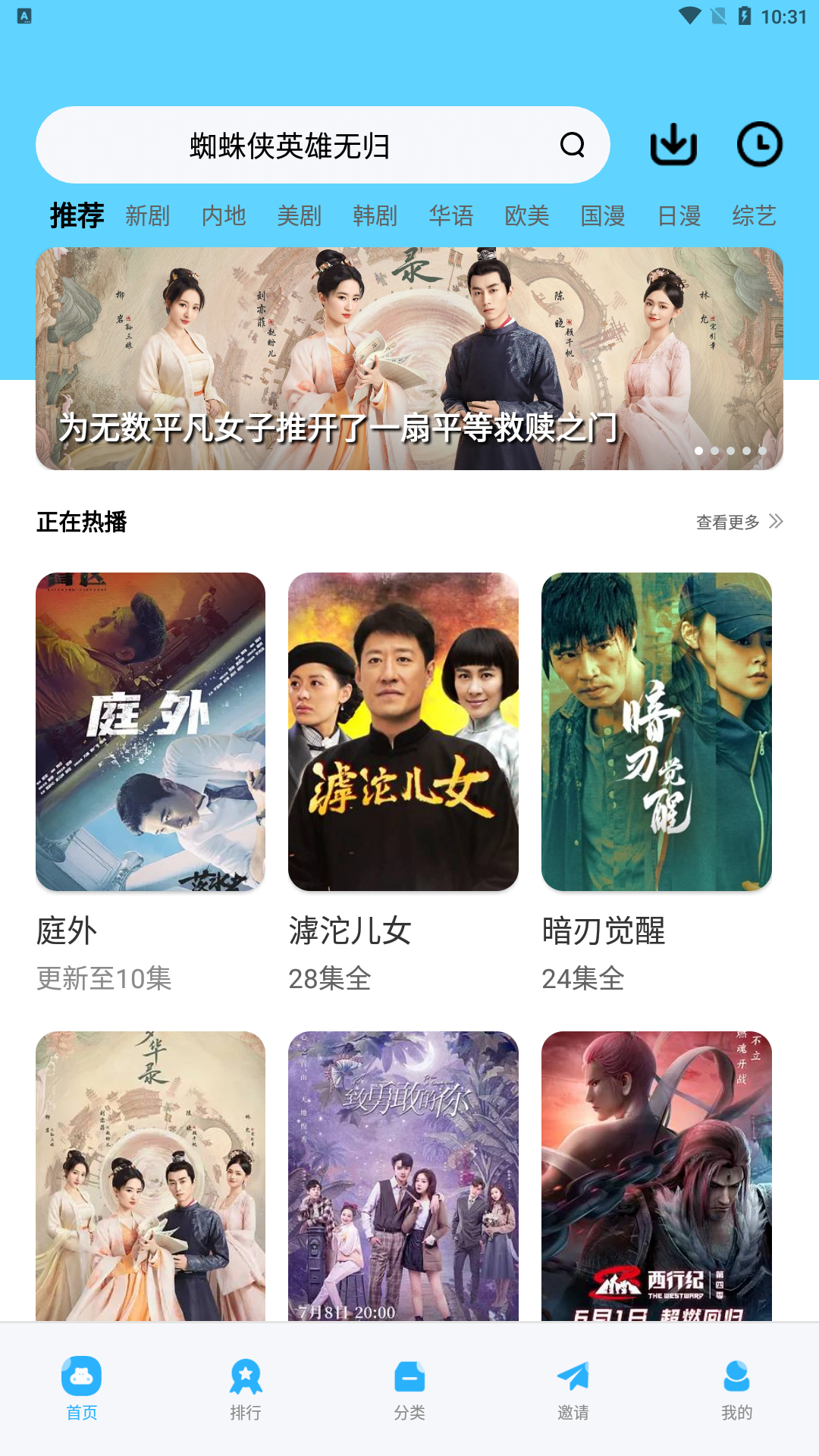Switch to the 排行 bottom tab
This screenshot has width=819, height=1456.
click(x=246, y=1389)
